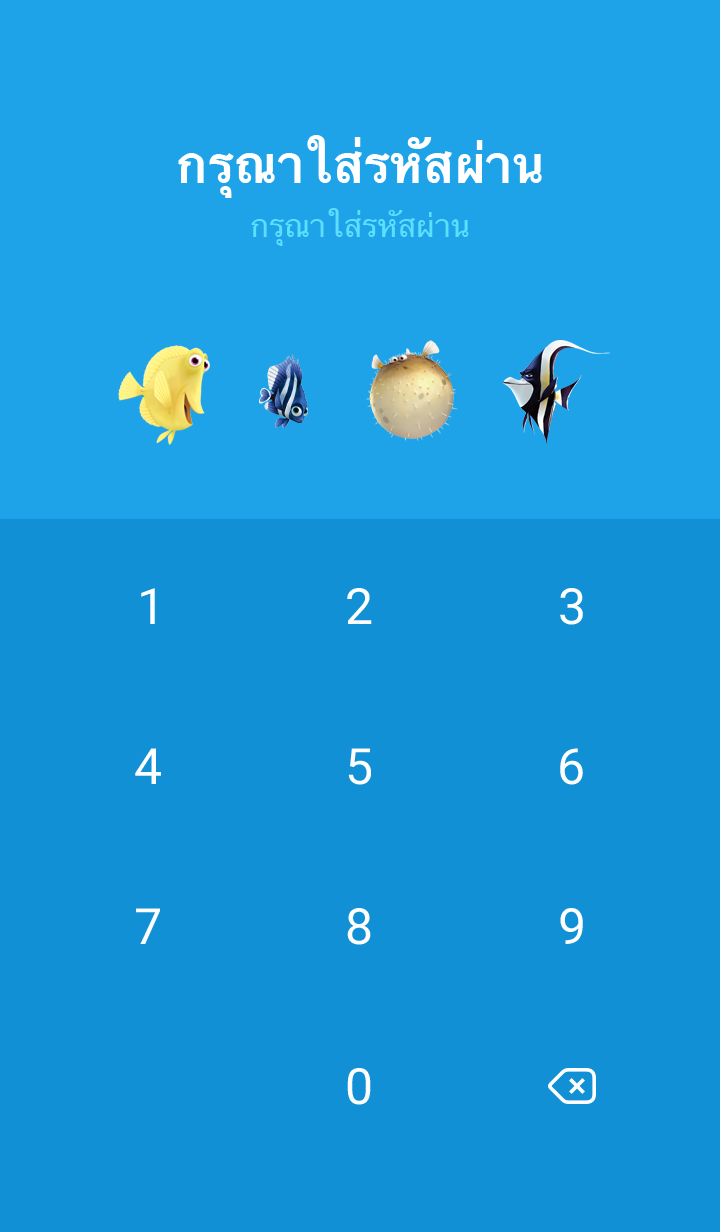720x1232 pixels.
Task: Enter digit 5 for the passcode
Action: click(359, 767)
